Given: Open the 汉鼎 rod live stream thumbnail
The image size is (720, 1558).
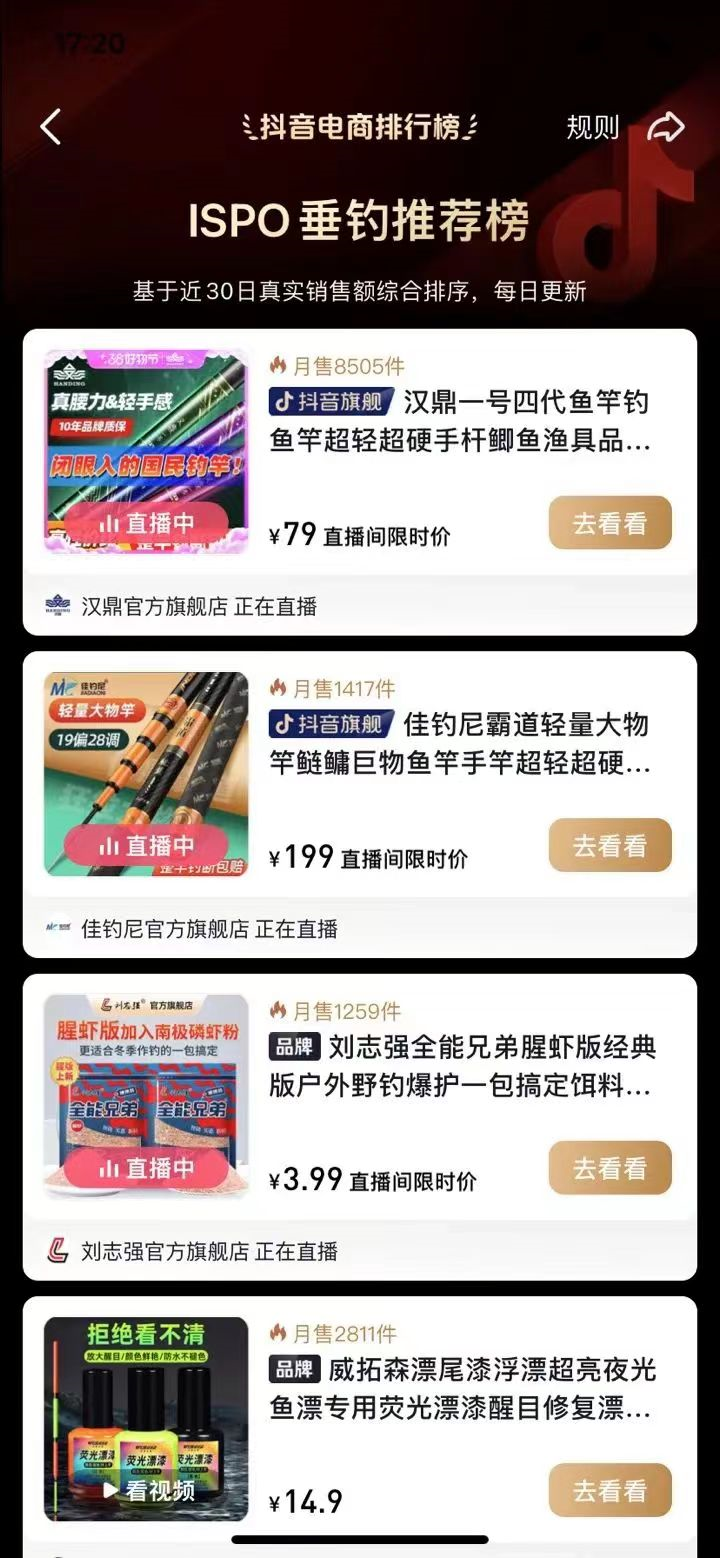Looking at the screenshot, I should pos(146,451).
